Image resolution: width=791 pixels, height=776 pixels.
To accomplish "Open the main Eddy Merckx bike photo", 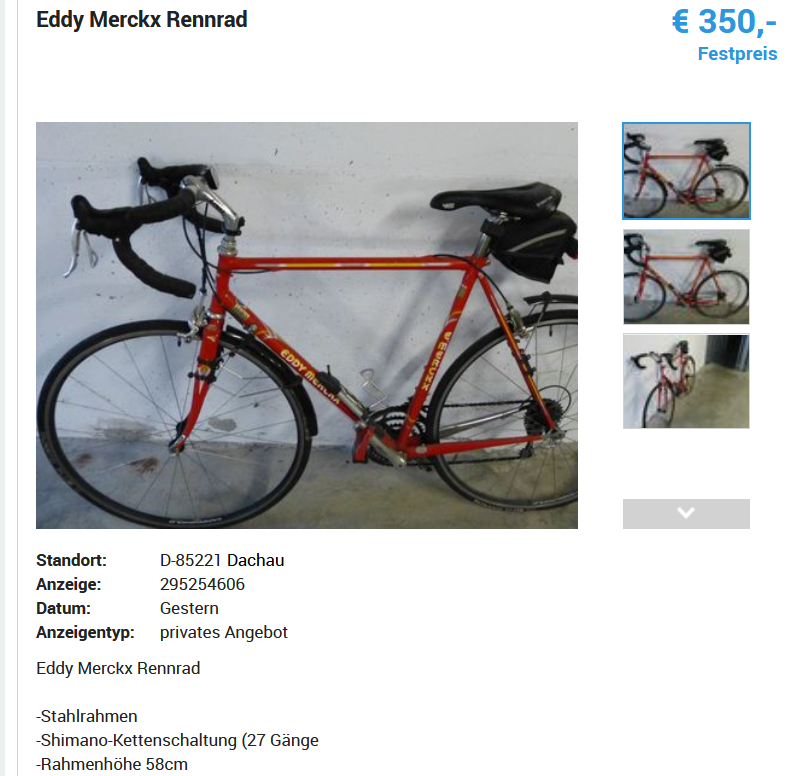I will 306,325.
